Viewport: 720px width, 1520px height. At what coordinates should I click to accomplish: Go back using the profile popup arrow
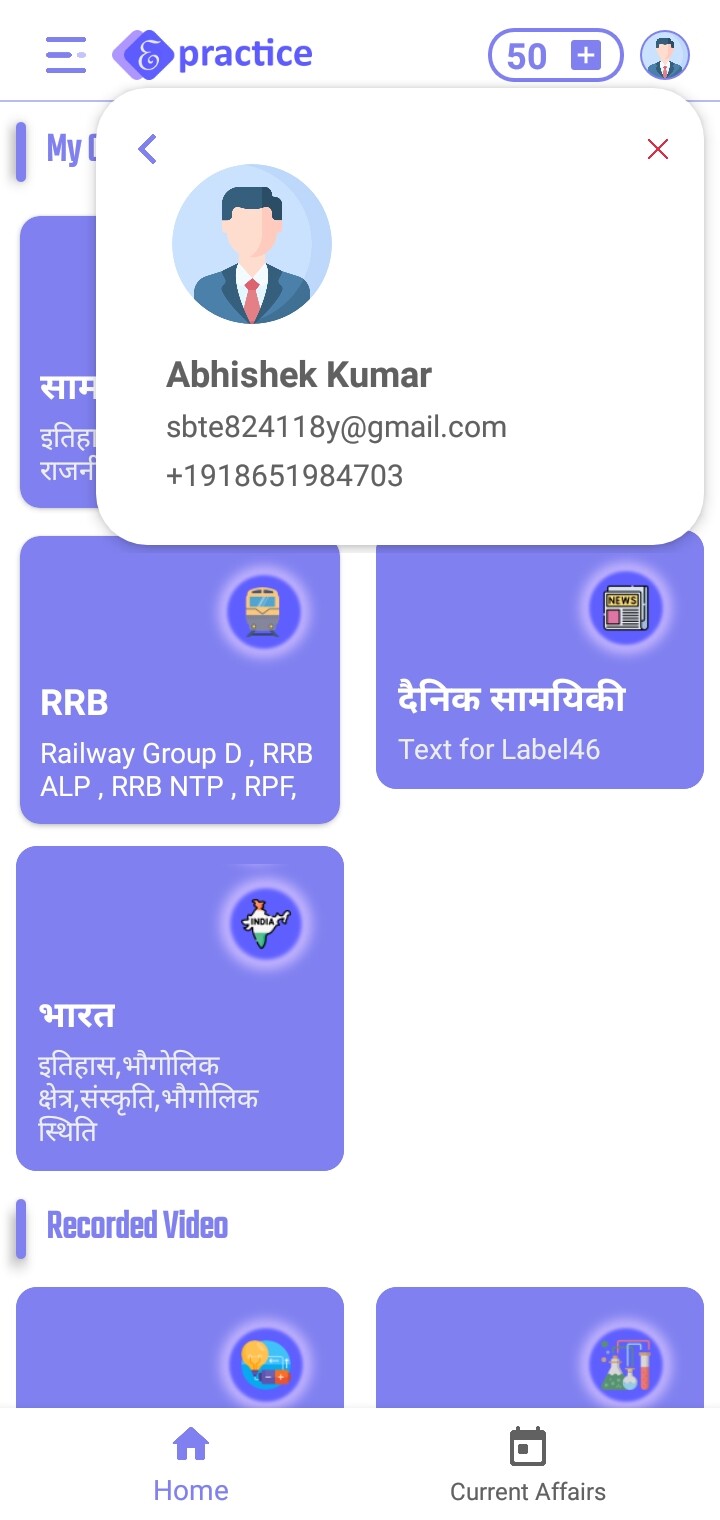(148, 149)
